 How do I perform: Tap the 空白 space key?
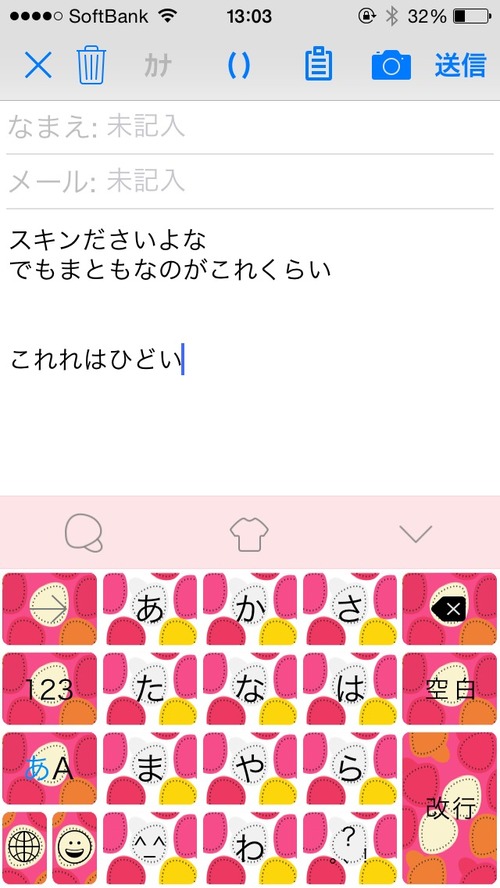coord(449,689)
